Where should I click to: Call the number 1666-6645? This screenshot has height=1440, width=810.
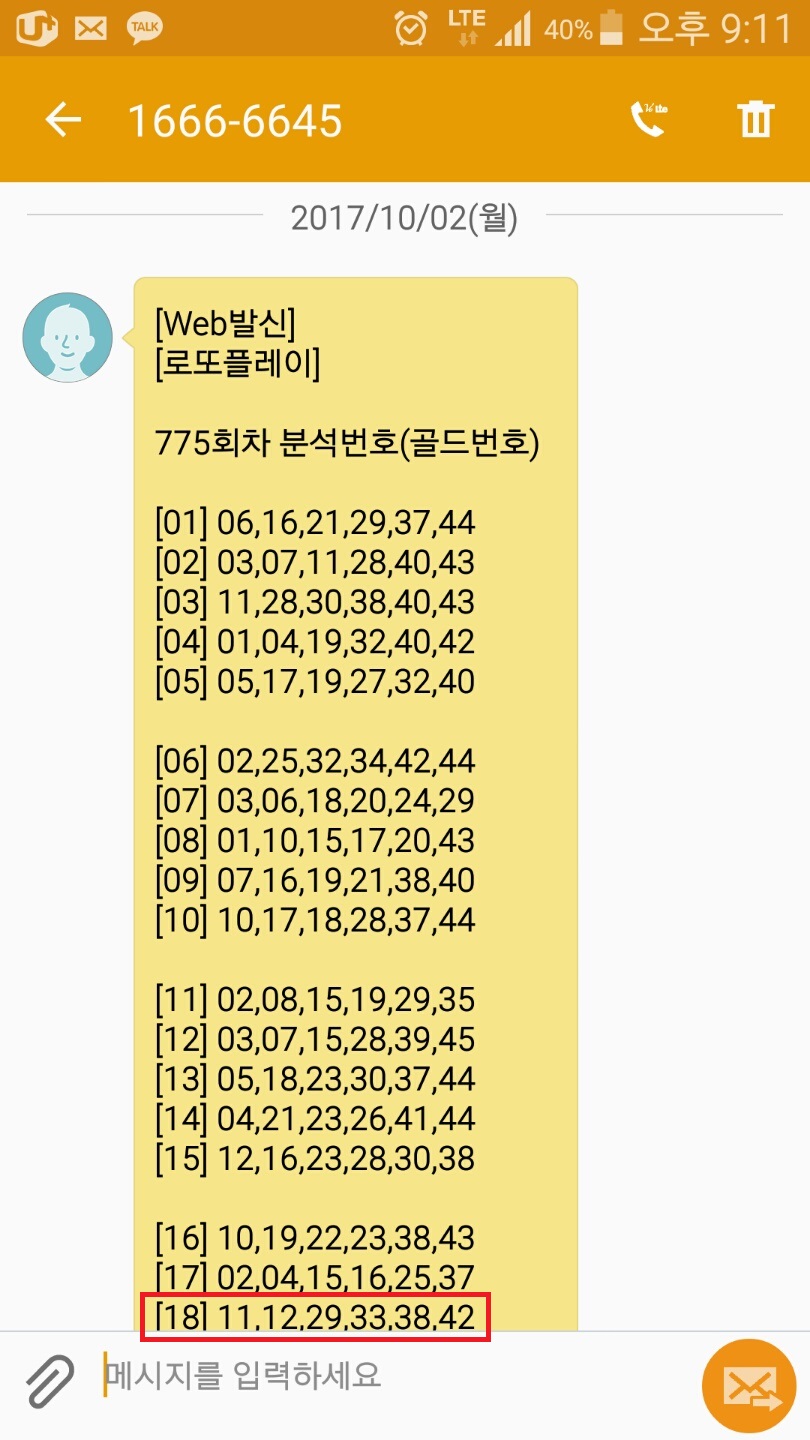[648, 121]
